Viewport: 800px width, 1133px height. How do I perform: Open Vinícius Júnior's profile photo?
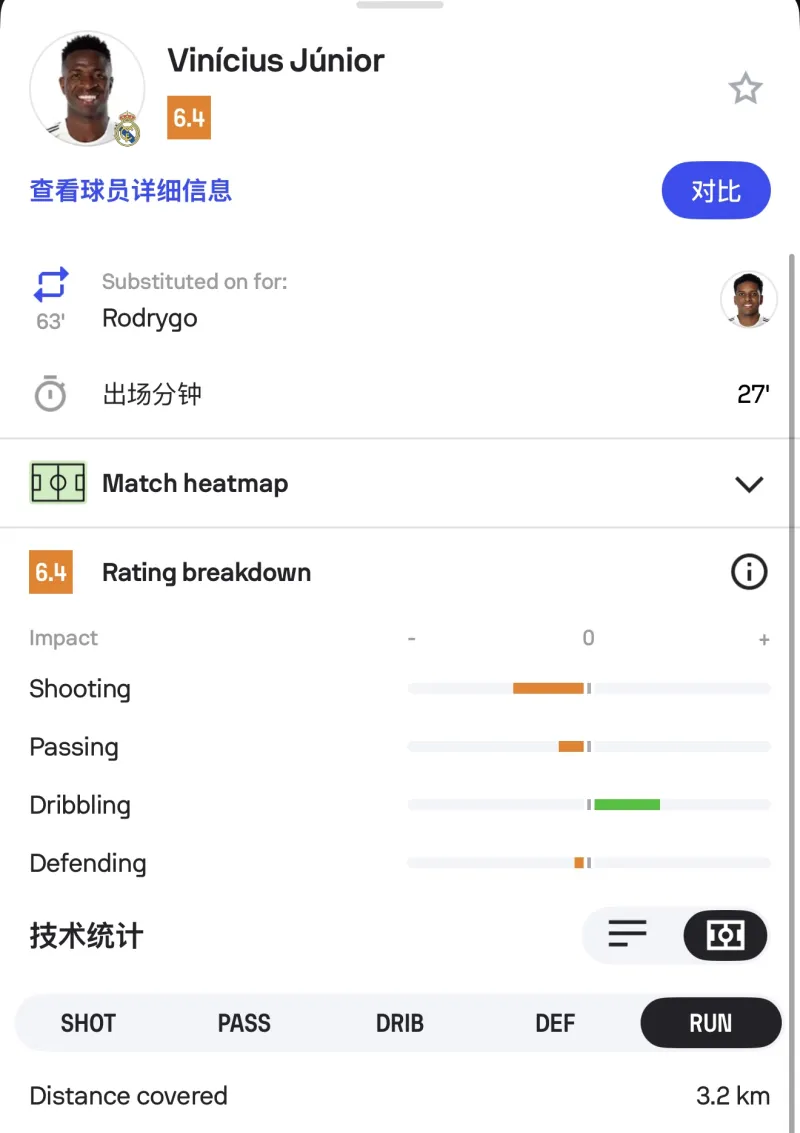click(x=87, y=89)
